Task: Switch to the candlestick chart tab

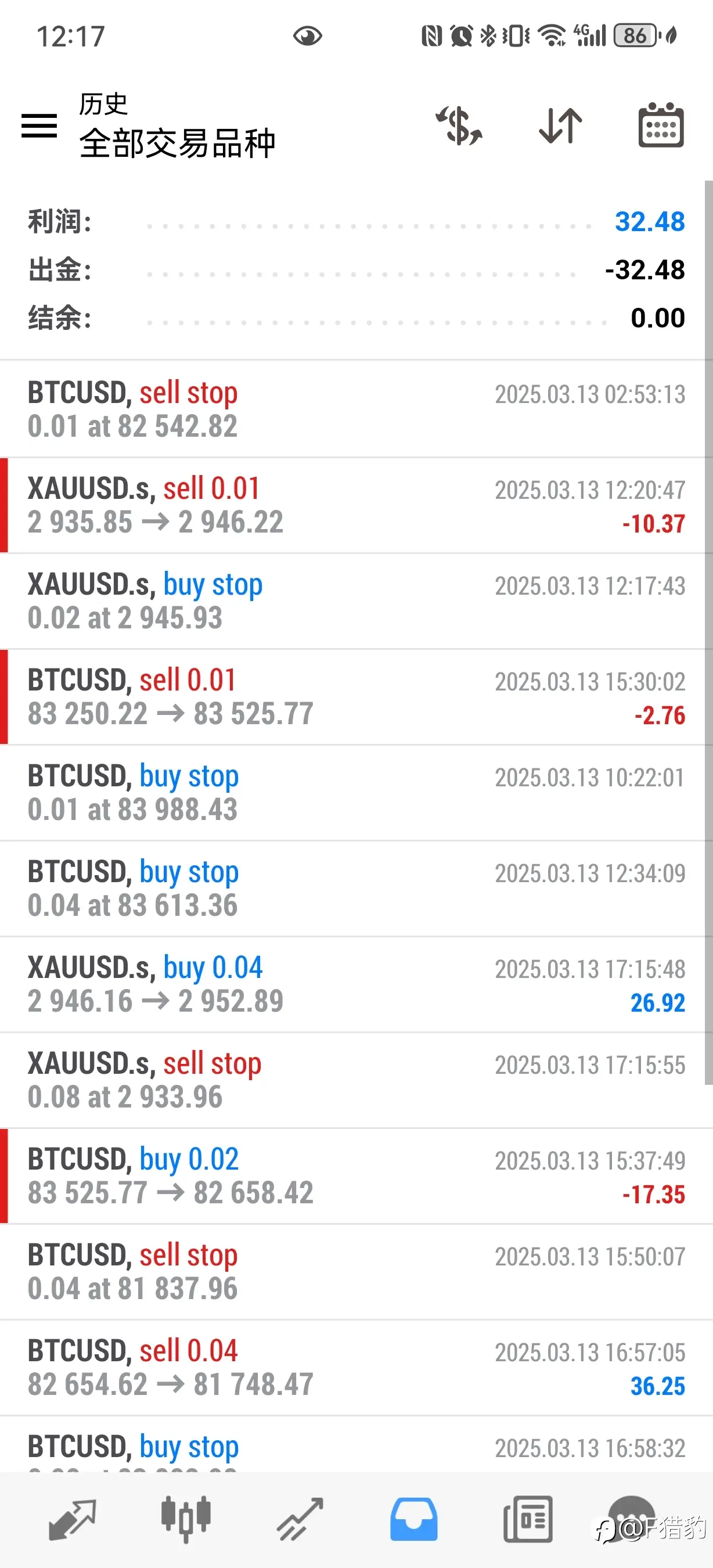Action: (186, 1519)
